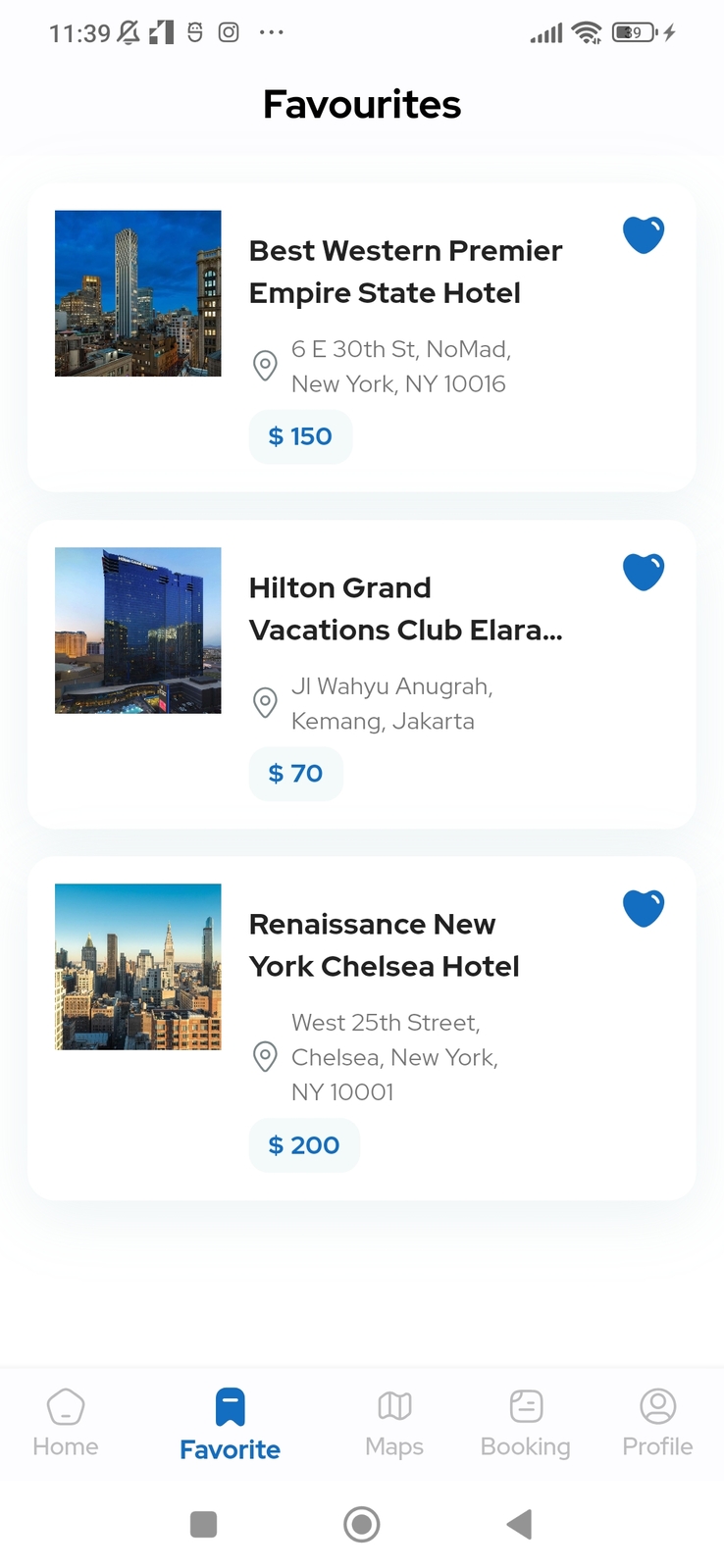Switch to the Favorite tab

tap(229, 1424)
